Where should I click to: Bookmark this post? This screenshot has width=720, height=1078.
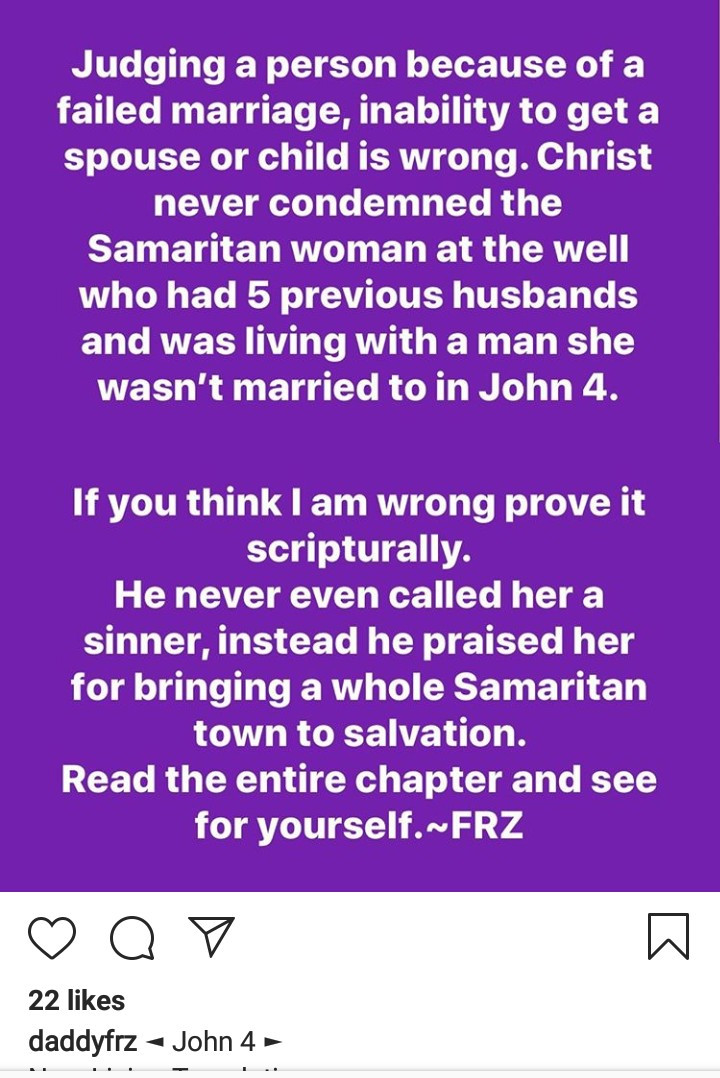(668, 937)
